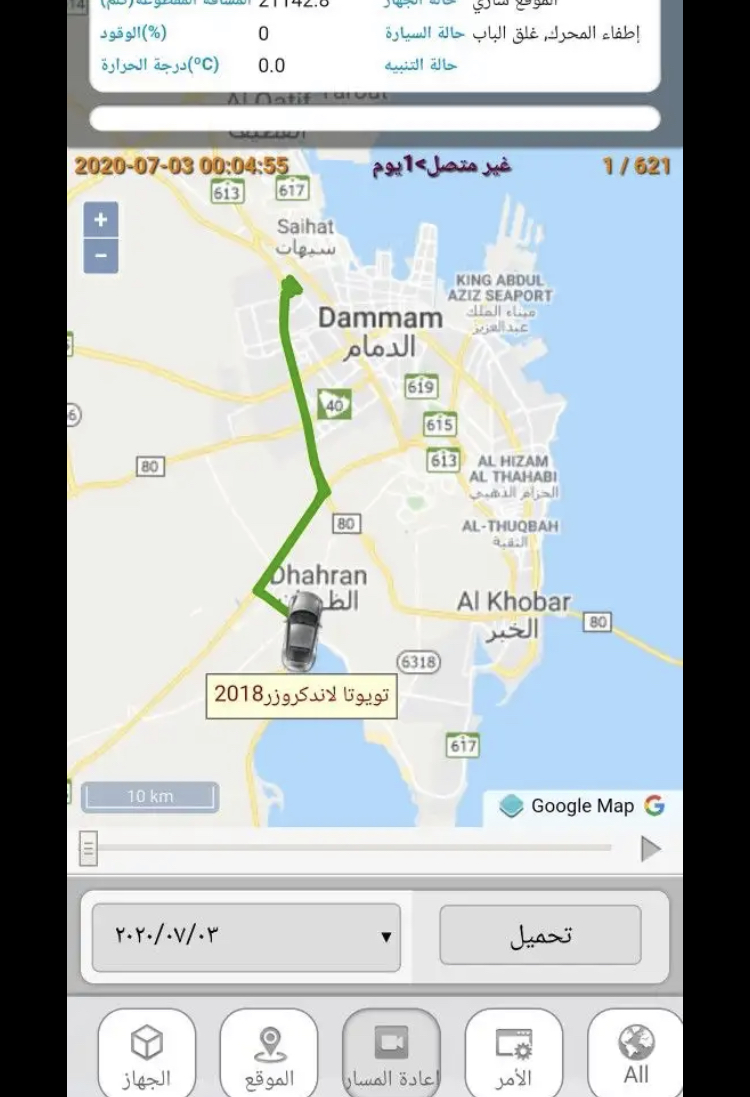This screenshot has width=750, height=1097.
Task: Open the الأمر command tab
Action: [x=514, y=1056]
